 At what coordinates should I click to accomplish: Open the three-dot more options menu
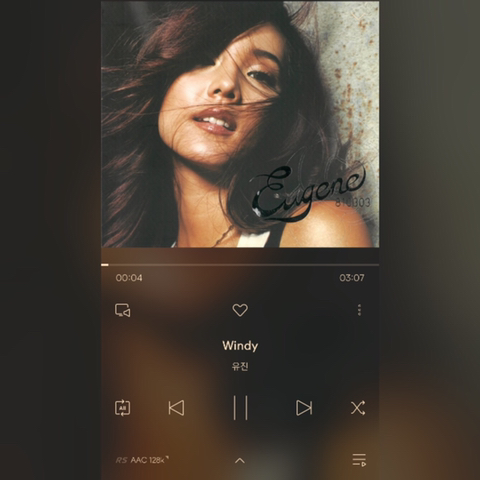coord(359,310)
